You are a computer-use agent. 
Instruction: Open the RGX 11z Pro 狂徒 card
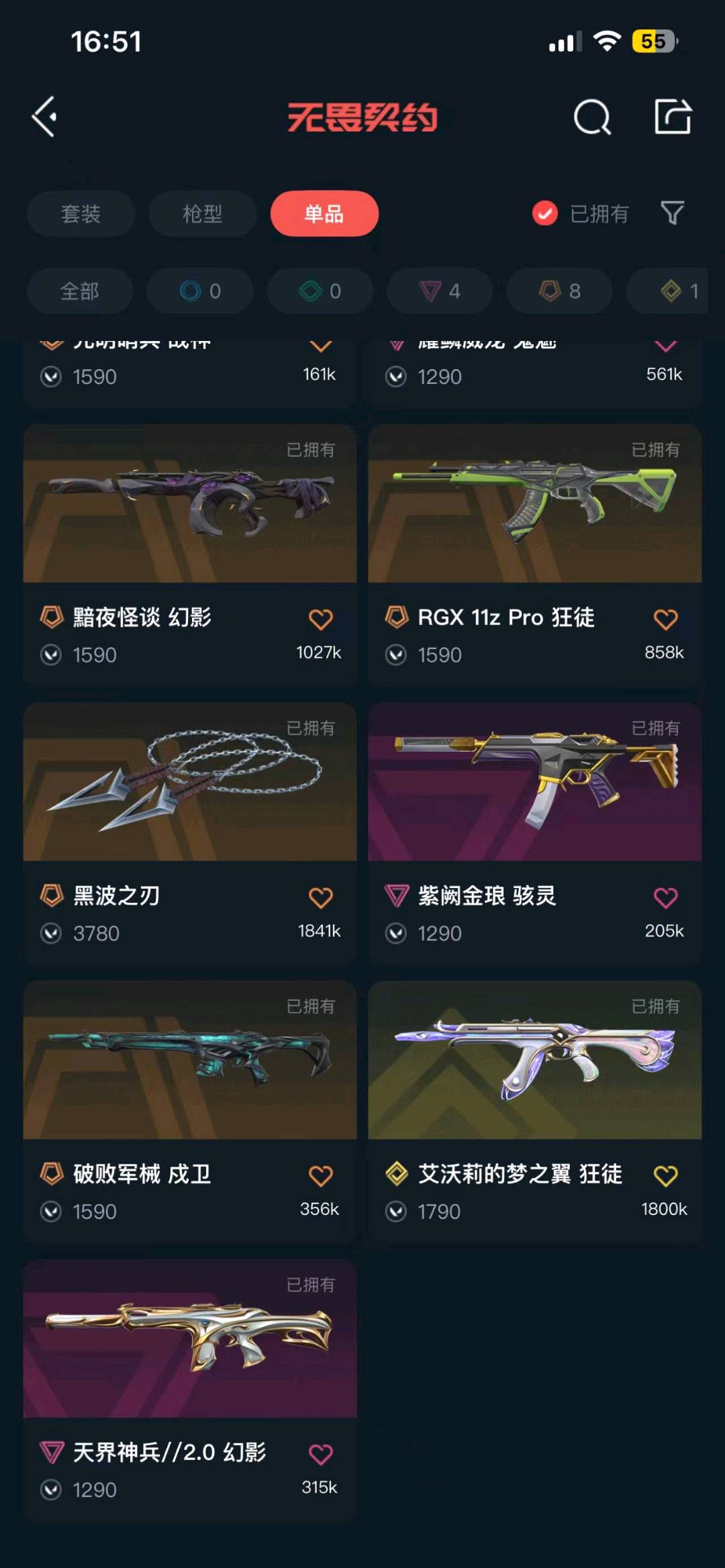[535, 554]
